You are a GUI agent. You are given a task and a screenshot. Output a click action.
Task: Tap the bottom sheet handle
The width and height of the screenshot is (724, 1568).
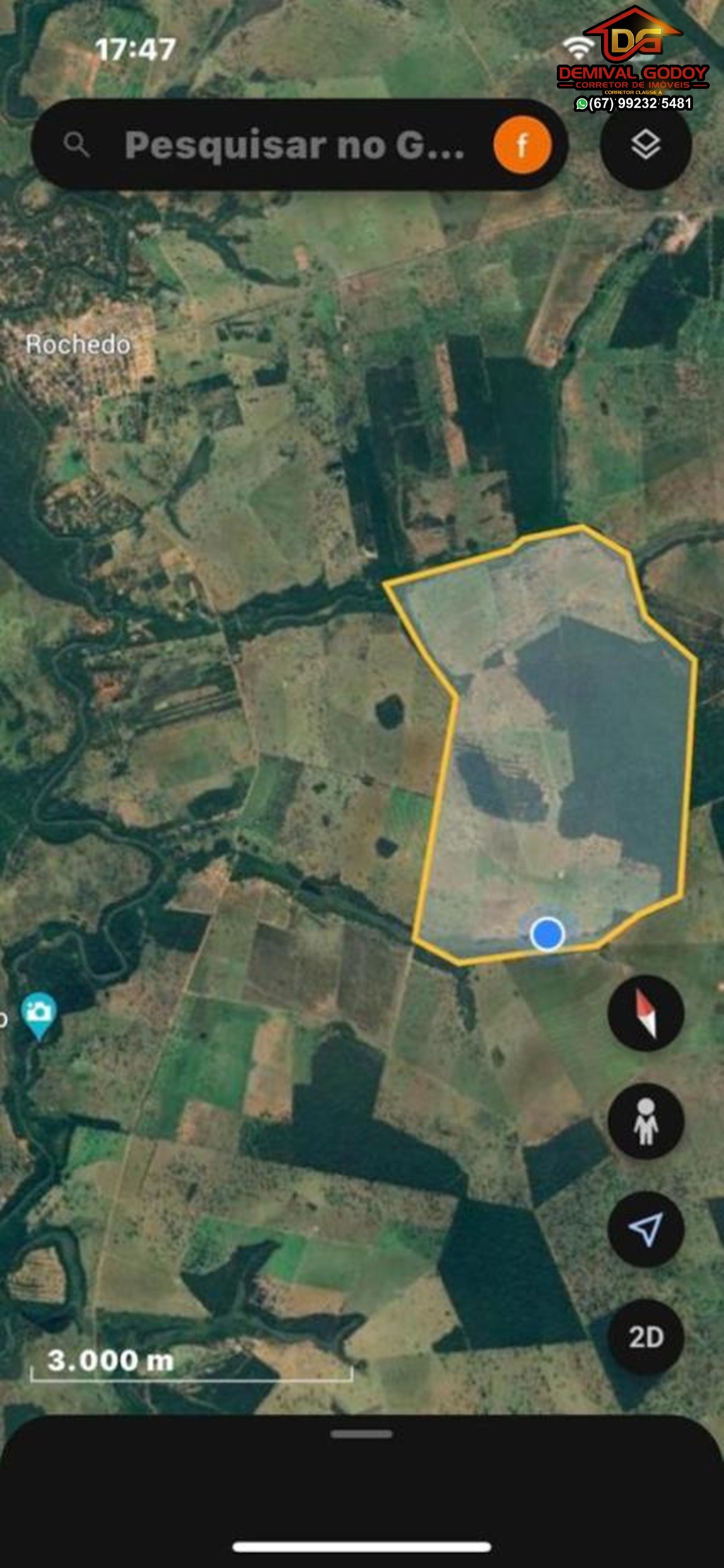361,1435
